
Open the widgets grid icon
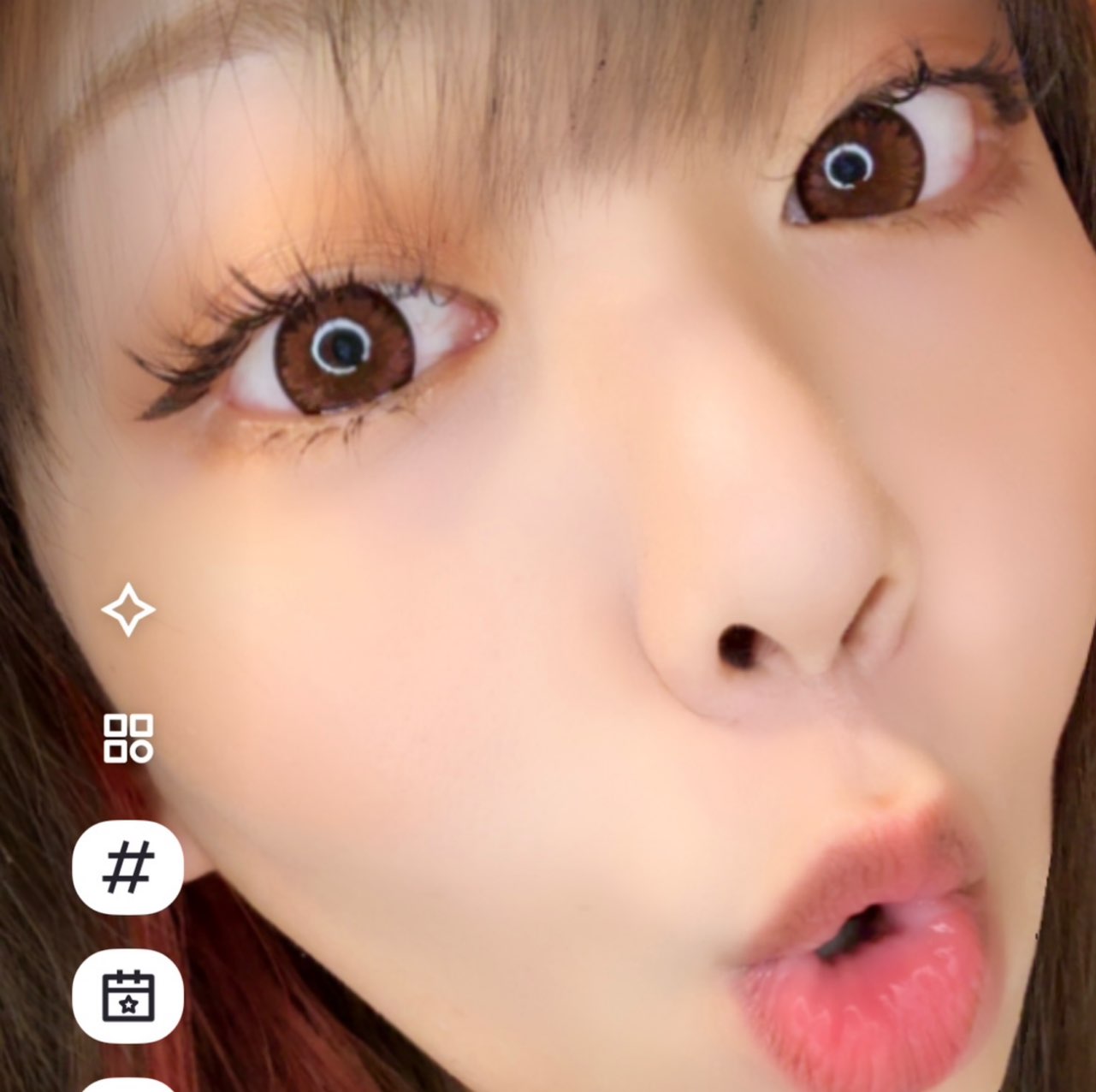pyautogui.click(x=128, y=738)
